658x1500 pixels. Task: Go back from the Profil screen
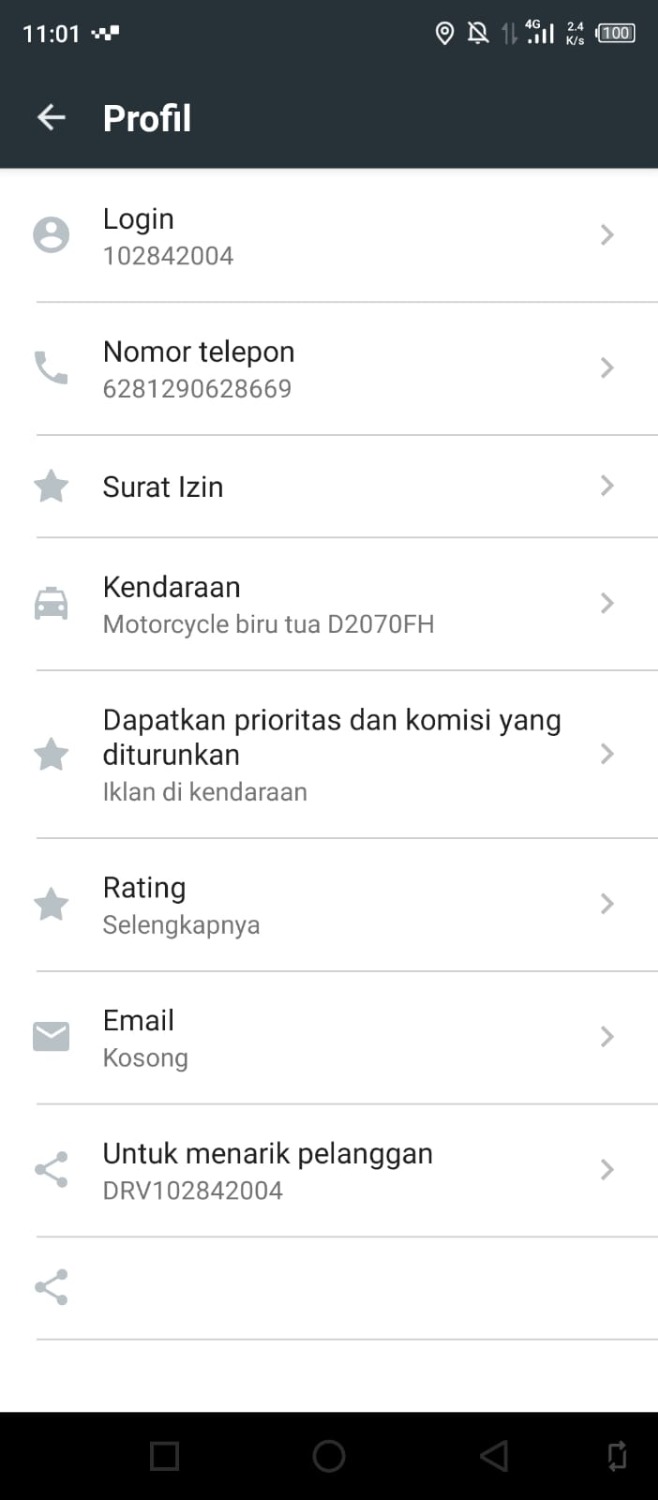click(x=51, y=118)
